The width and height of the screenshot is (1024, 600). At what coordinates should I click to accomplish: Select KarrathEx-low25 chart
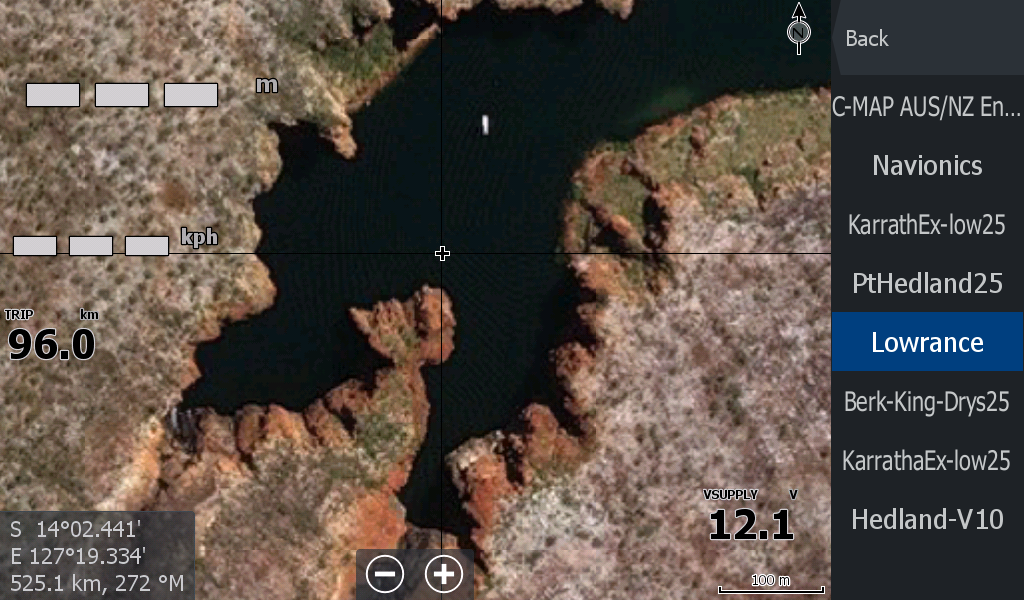pos(927,224)
